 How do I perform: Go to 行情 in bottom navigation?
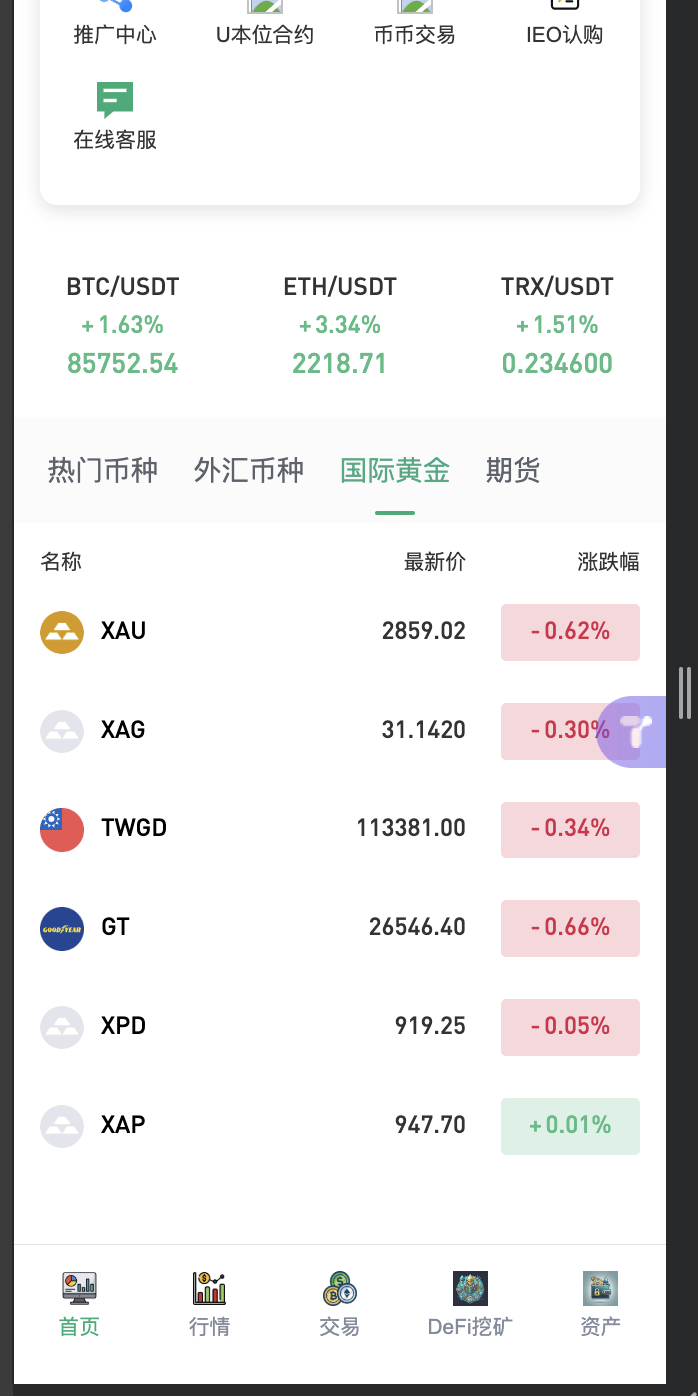point(209,1304)
